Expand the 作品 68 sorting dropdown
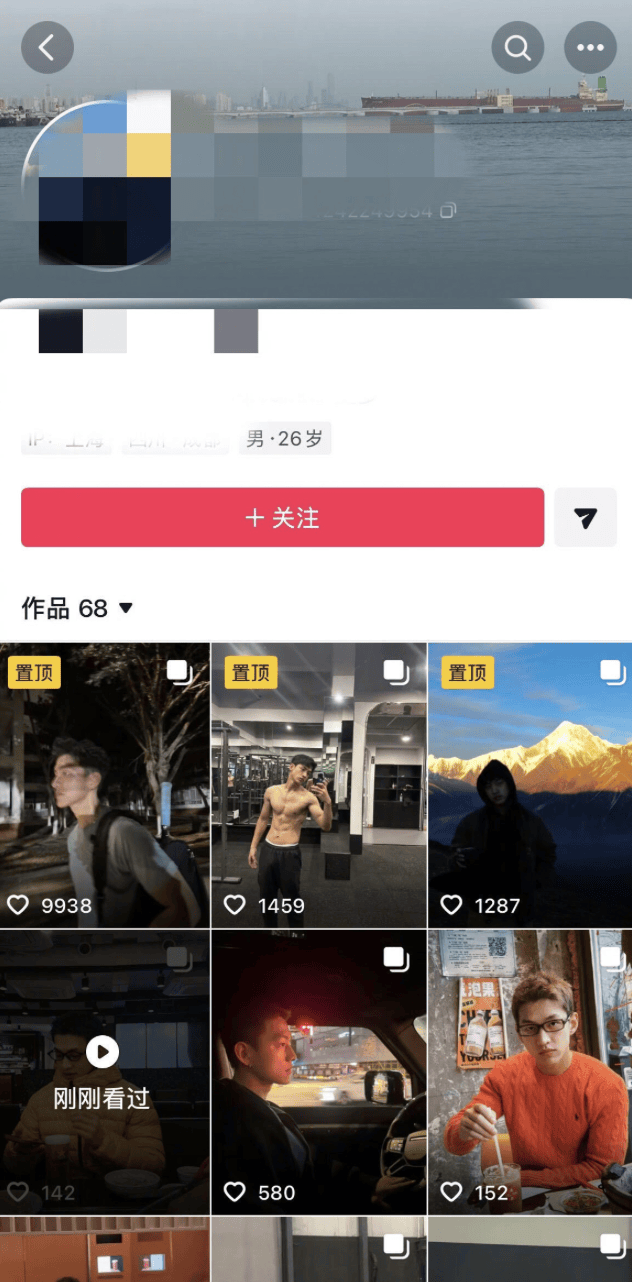Image resolution: width=632 pixels, height=1282 pixels. 125,608
